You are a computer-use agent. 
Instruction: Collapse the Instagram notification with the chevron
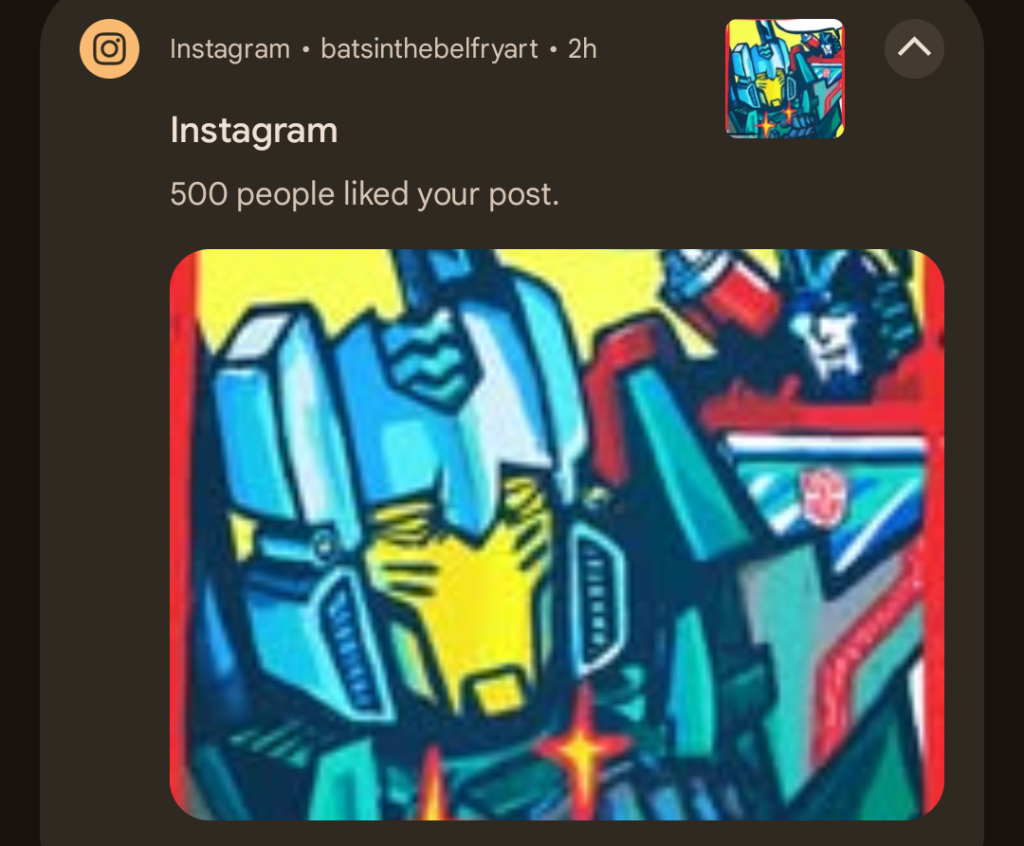point(914,48)
